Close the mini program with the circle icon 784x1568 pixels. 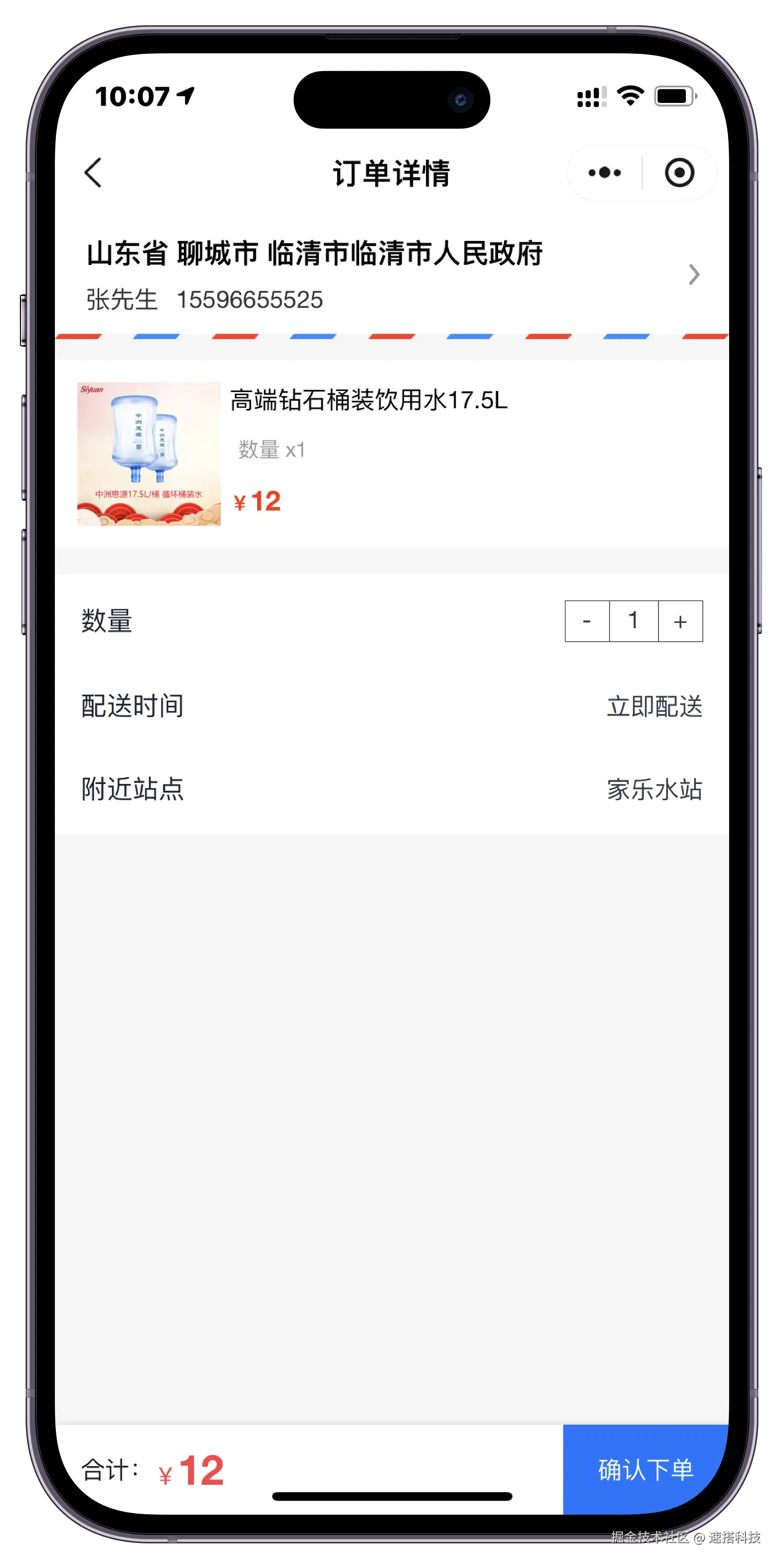point(679,173)
